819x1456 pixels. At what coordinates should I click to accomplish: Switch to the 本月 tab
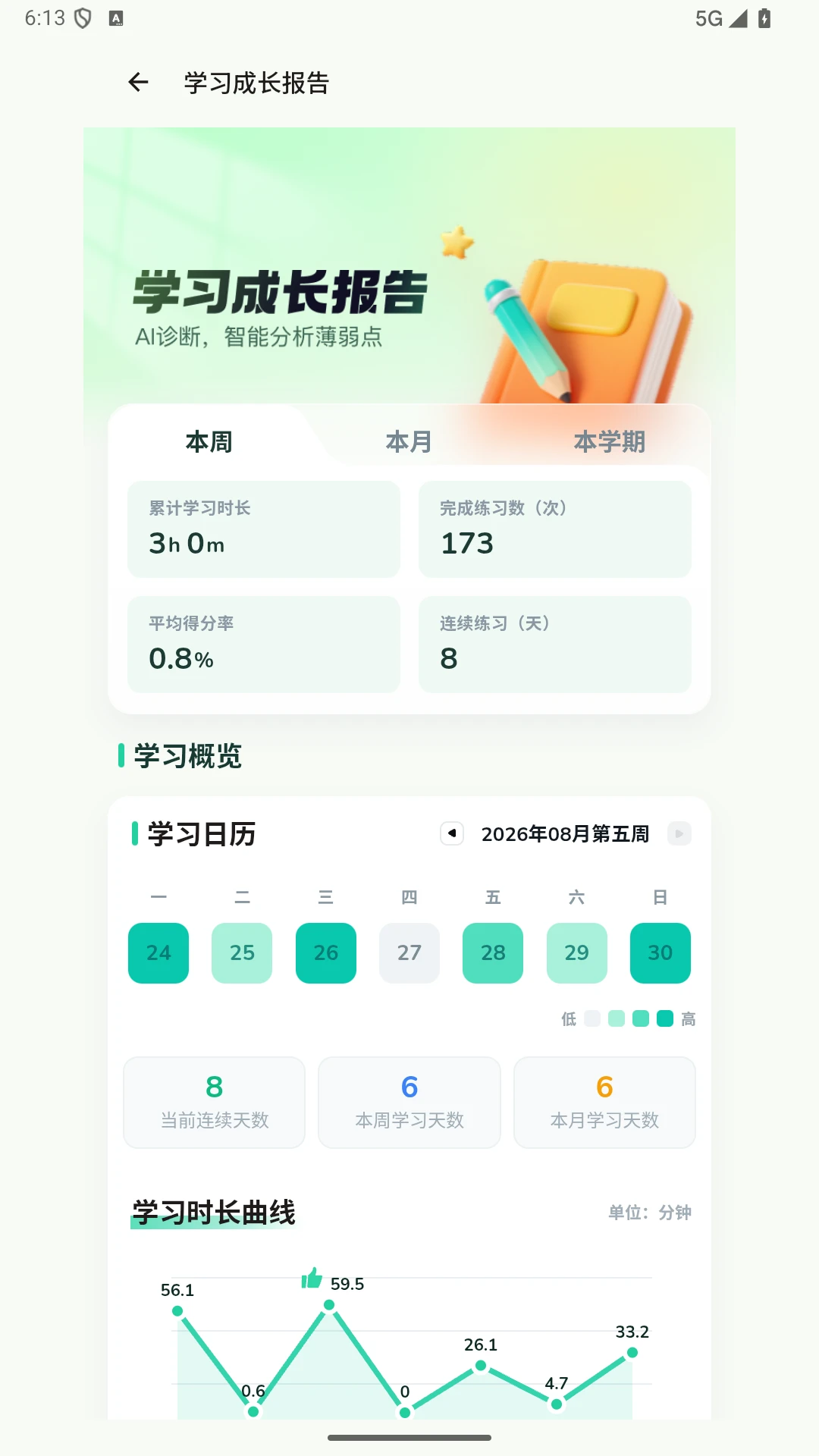point(409,441)
